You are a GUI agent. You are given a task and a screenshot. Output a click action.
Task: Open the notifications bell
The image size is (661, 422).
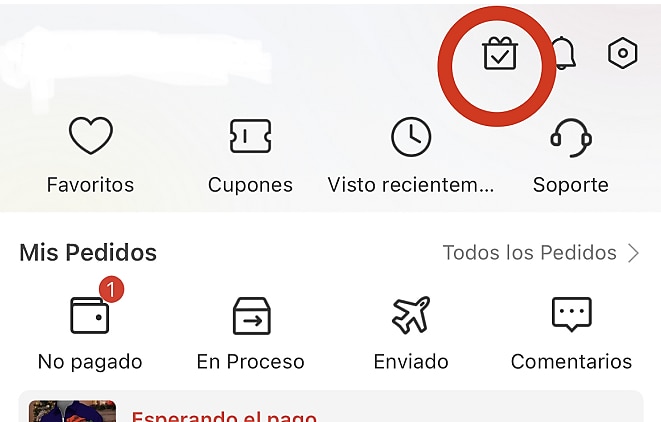point(564,53)
